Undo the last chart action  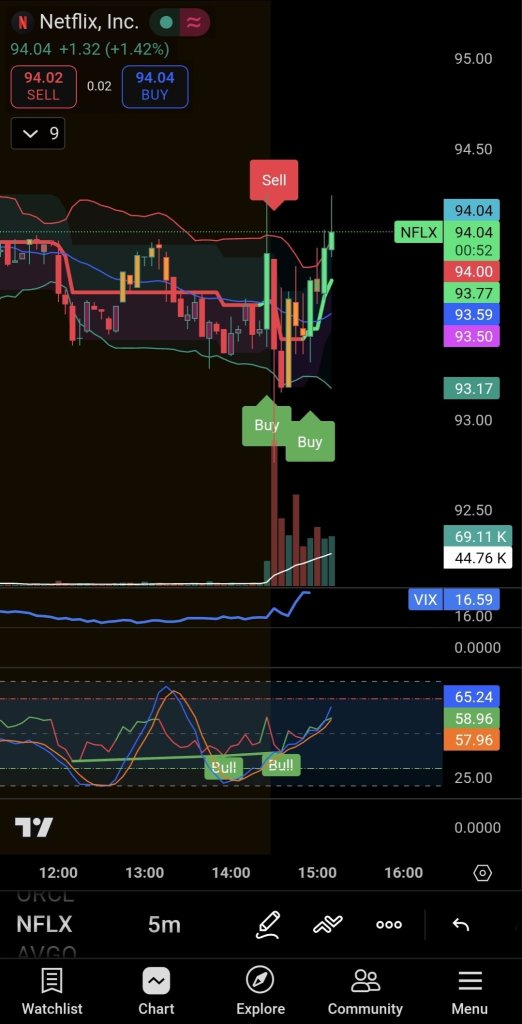point(461,924)
